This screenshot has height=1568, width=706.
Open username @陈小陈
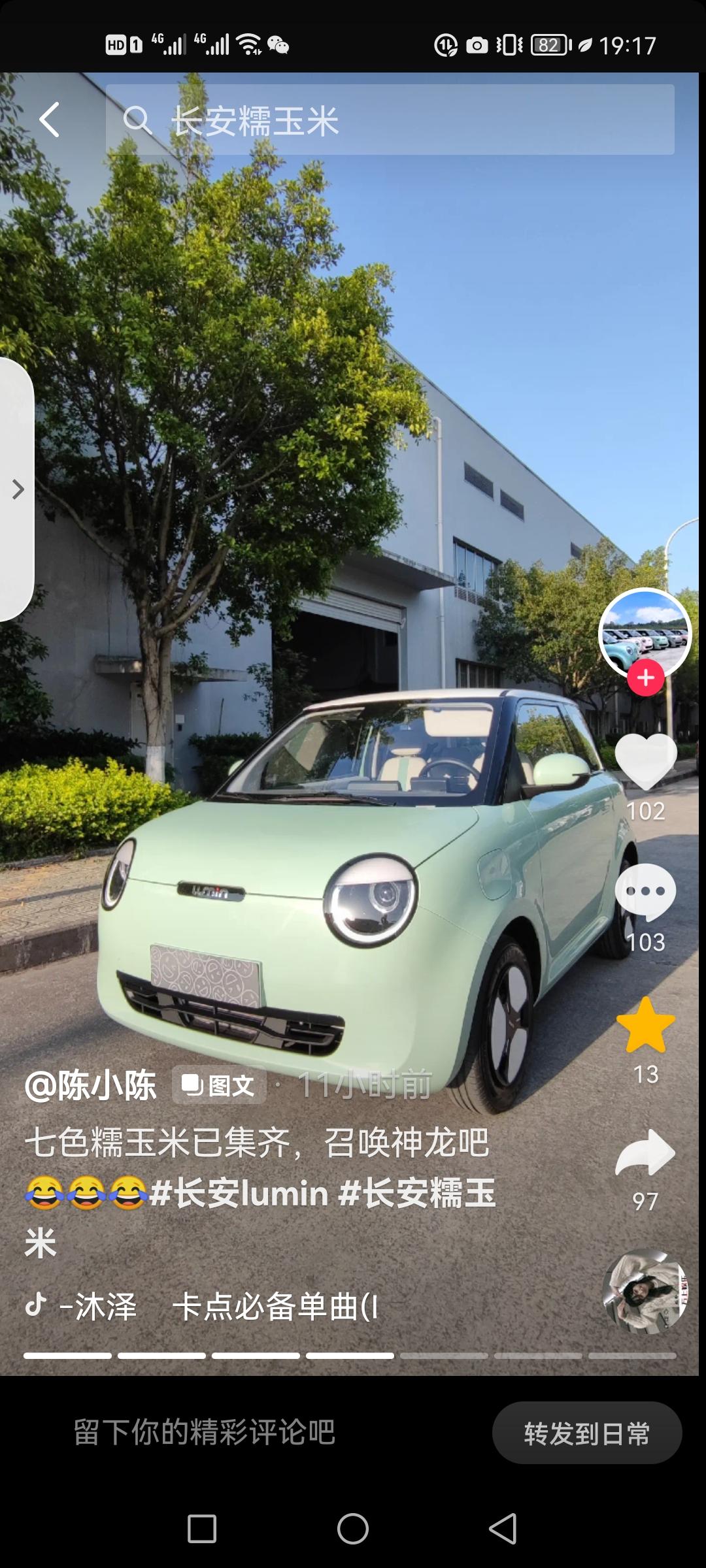coord(90,1085)
